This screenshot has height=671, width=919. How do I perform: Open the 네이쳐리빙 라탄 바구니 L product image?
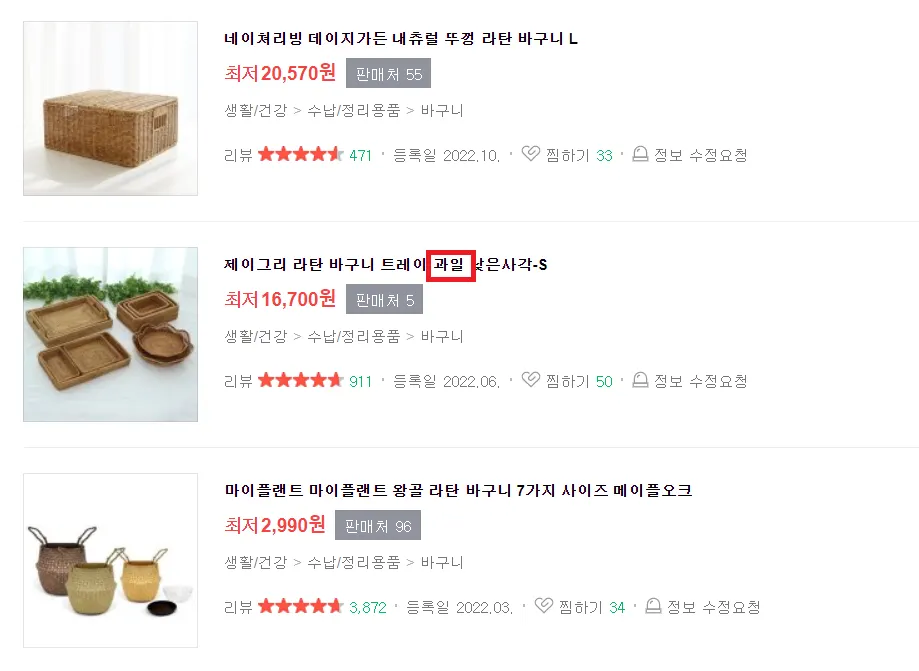[x=110, y=108]
